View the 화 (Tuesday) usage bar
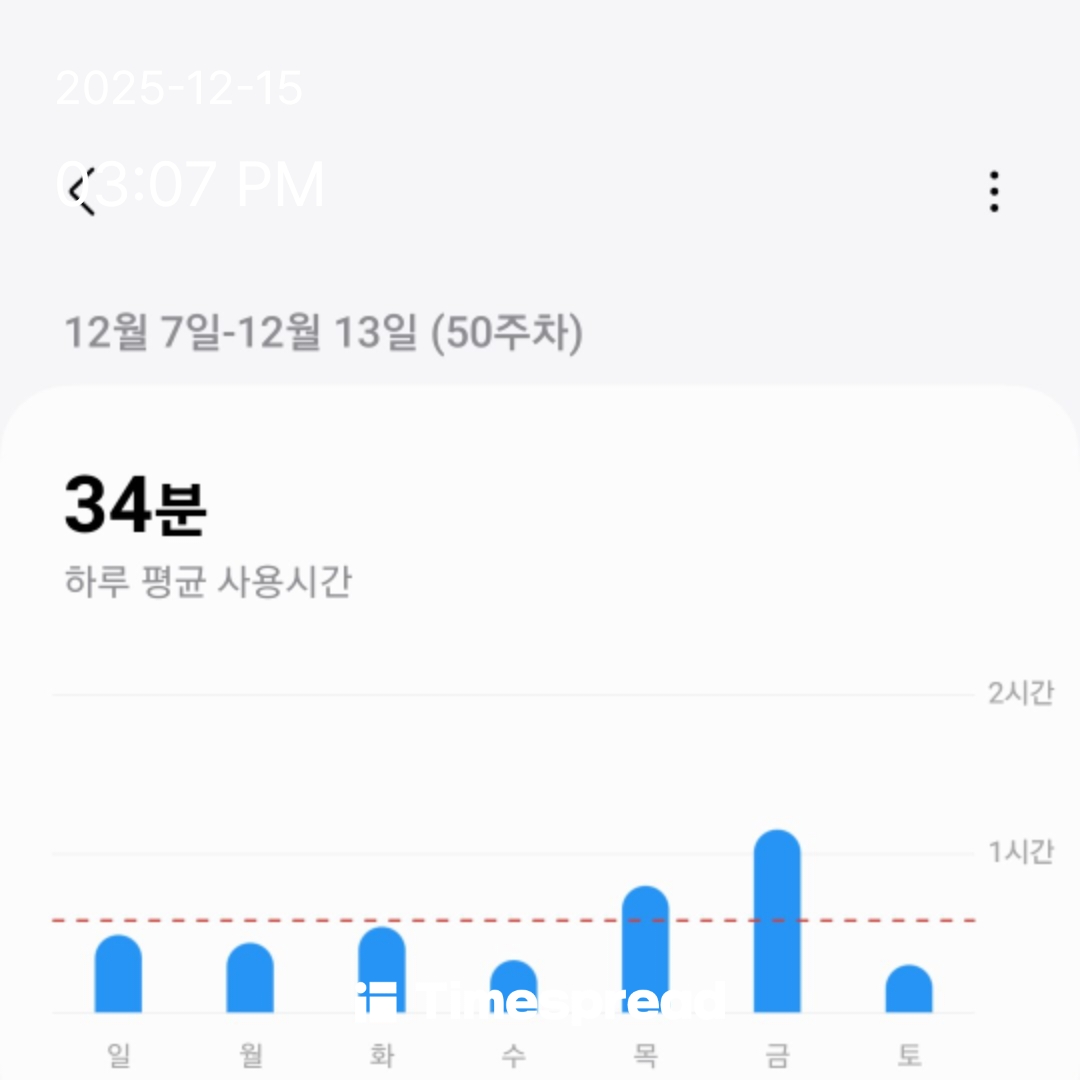 pyautogui.click(x=382, y=970)
